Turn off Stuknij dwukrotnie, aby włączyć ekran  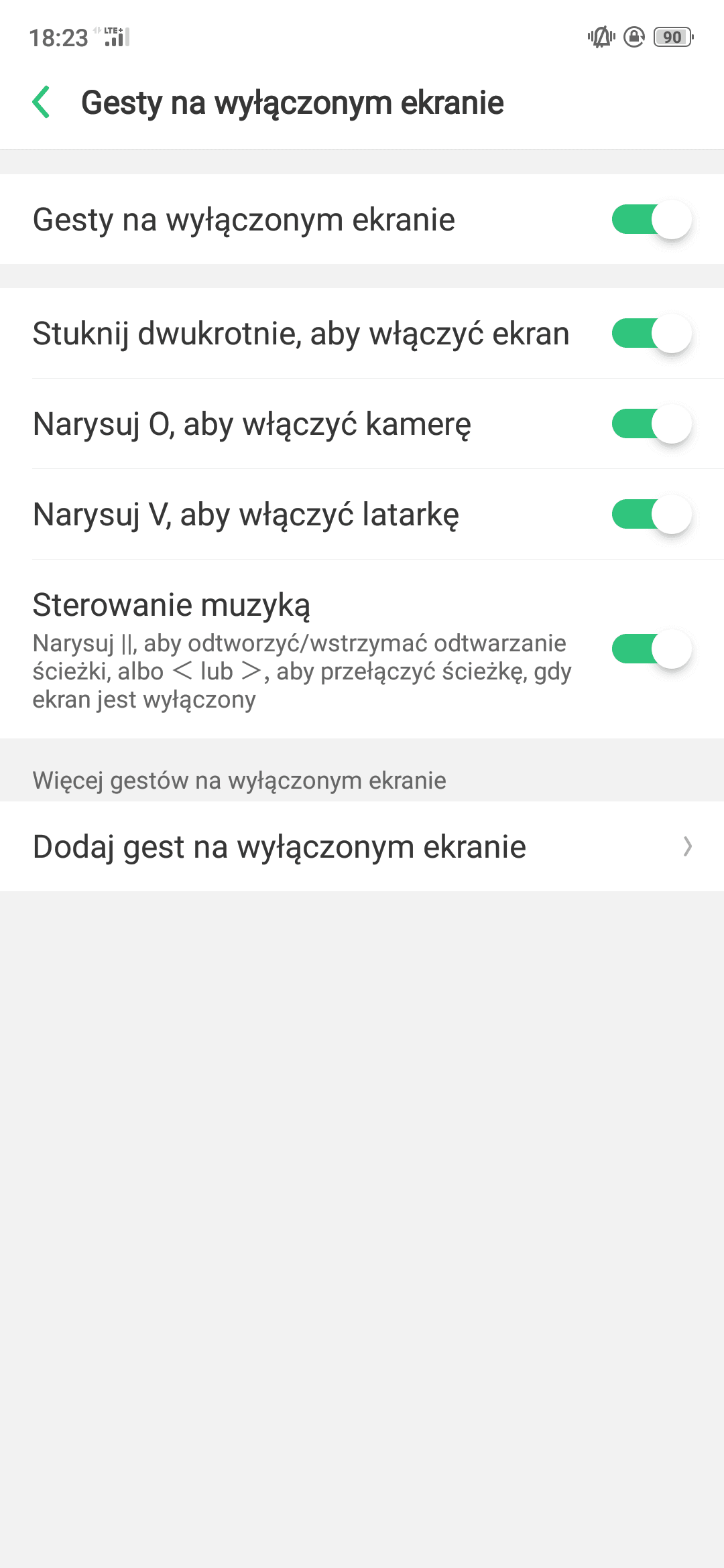click(652, 334)
